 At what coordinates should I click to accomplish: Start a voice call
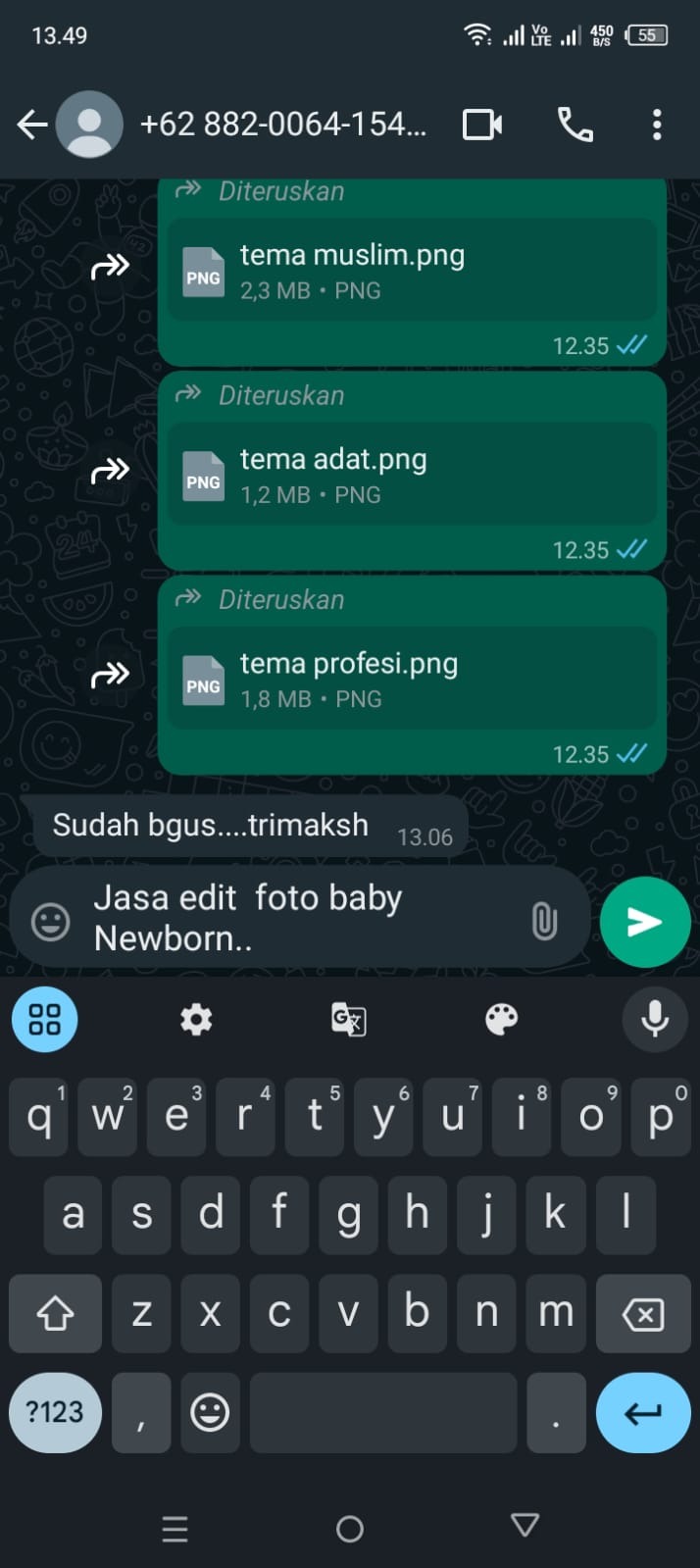575,125
